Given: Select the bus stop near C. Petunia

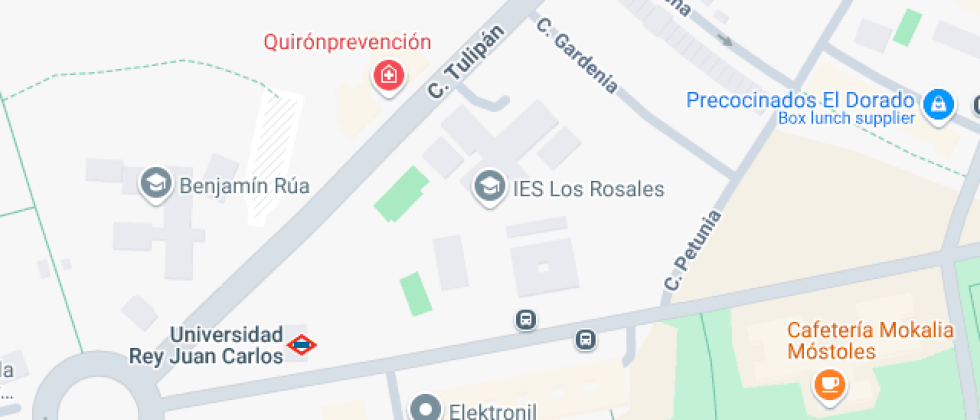Looking at the screenshot, I should point(586,340).
